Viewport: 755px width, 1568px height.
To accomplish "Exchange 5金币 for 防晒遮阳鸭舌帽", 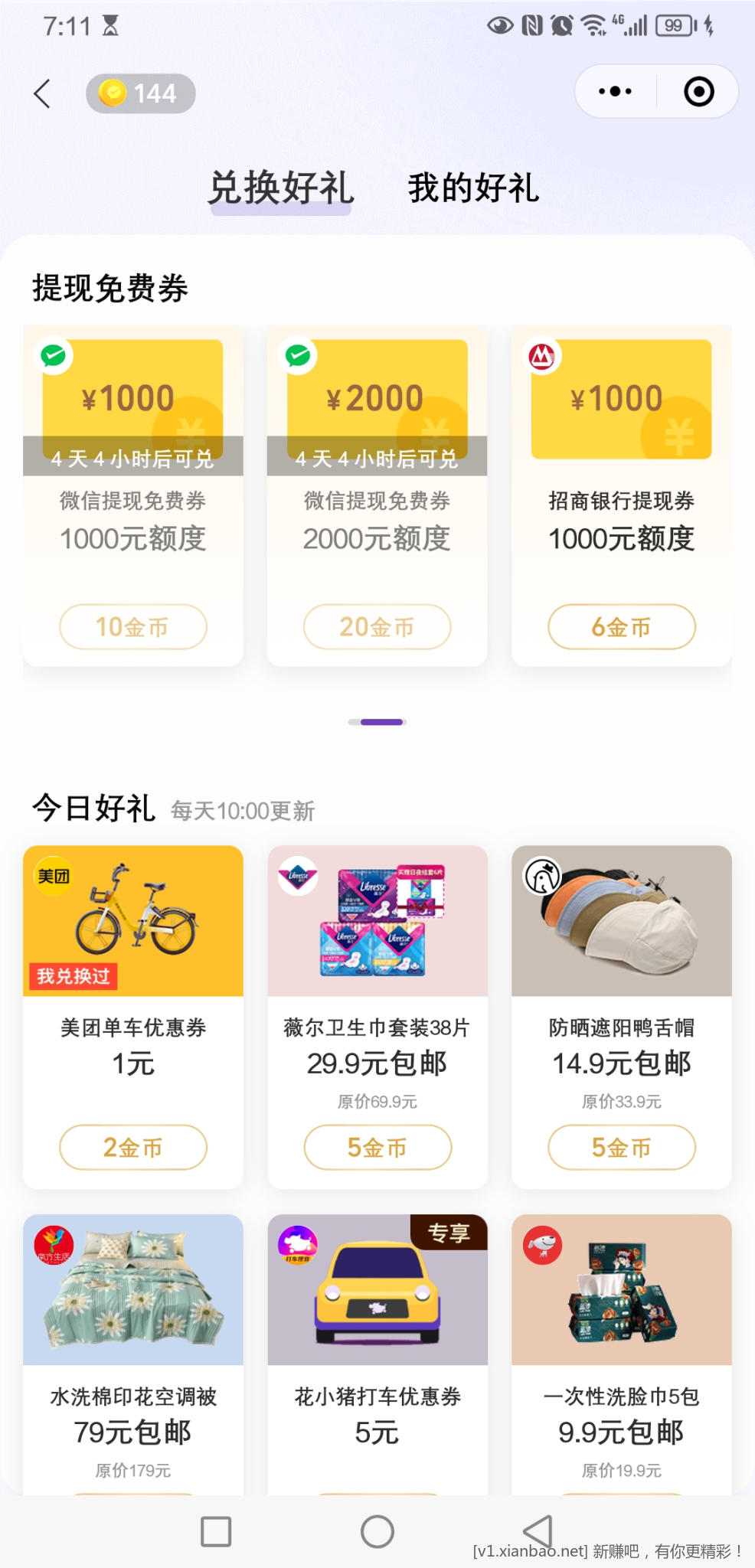I will [x=621, y=1147].
